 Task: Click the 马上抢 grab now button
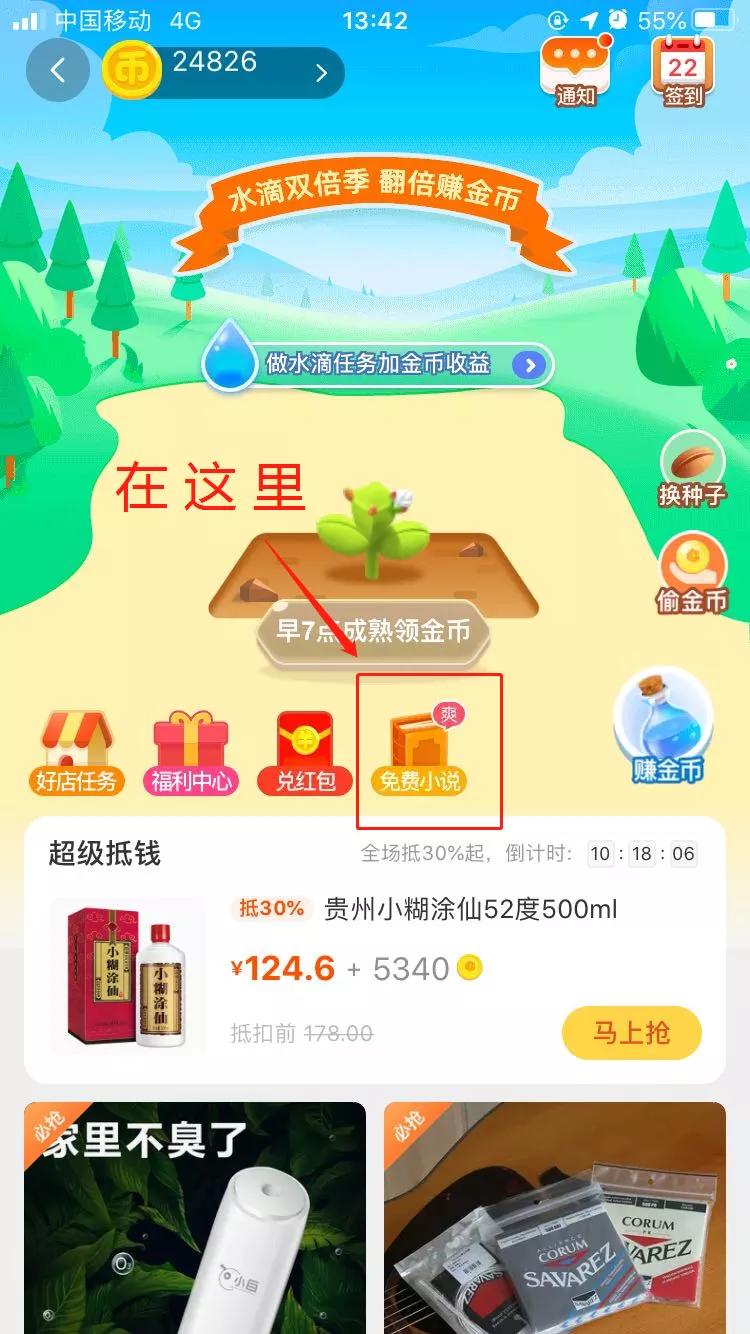tap(631, 1033)
